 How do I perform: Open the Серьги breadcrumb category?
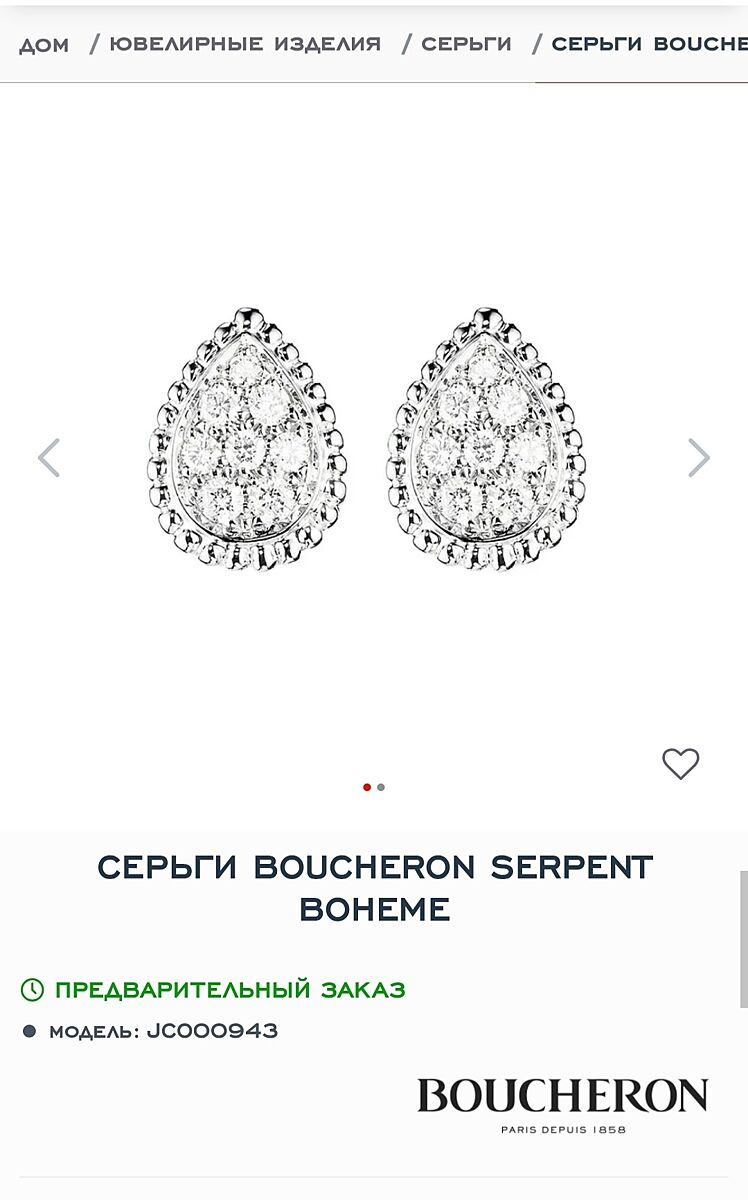466,44
